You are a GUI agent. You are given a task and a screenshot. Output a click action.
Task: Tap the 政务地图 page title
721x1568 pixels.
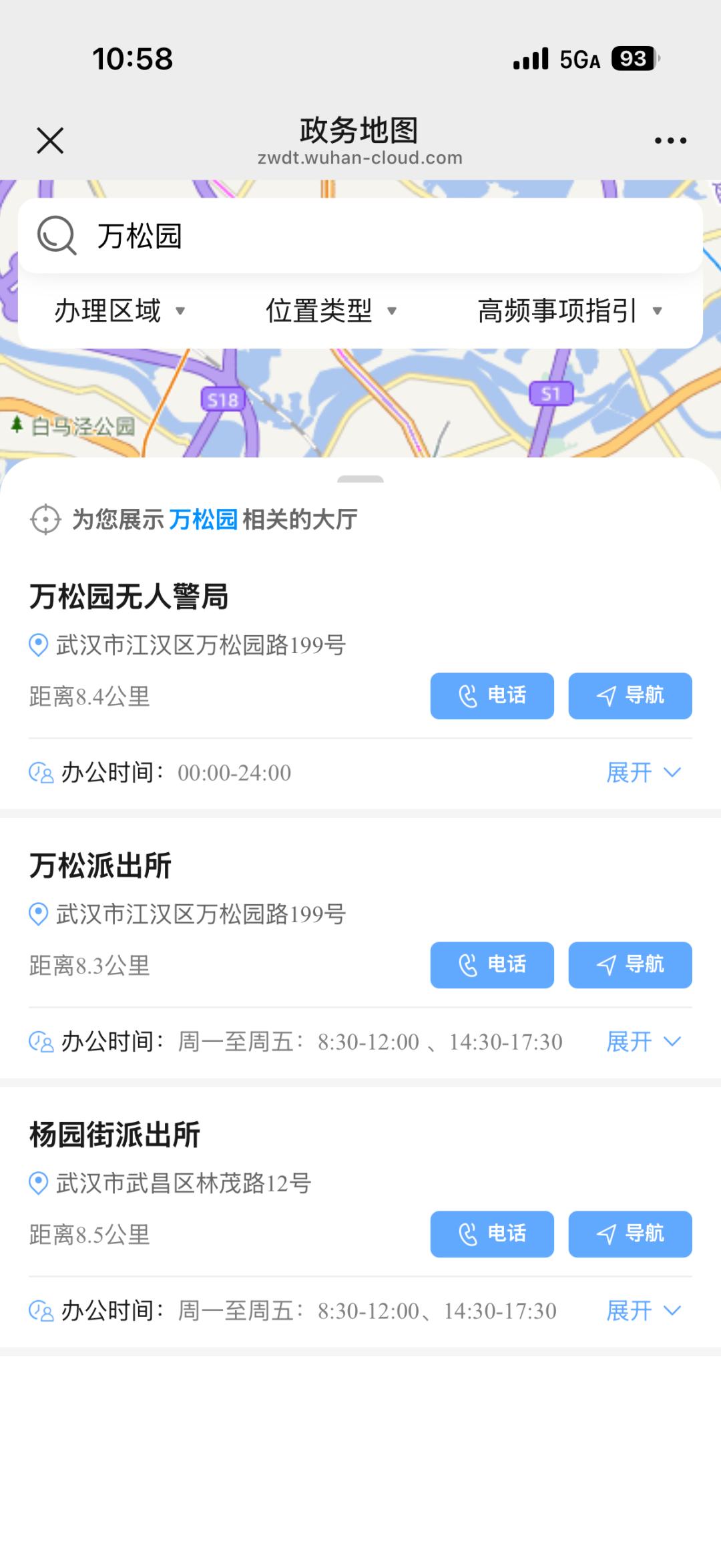tap(358, 131)
